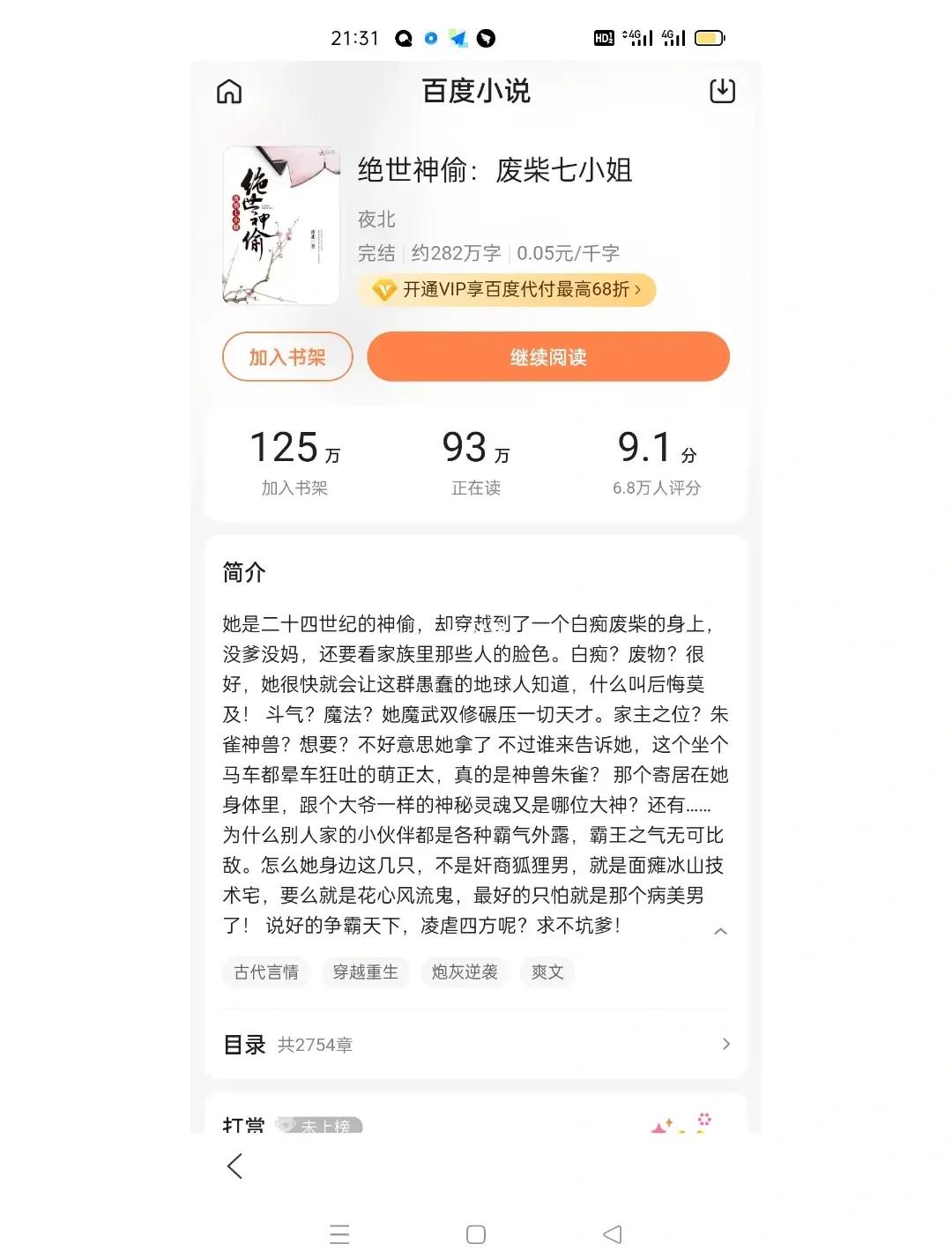Open the VIP icon on the discount banner
This screenshot has width=952, height=1251.
tap(383, 289)
